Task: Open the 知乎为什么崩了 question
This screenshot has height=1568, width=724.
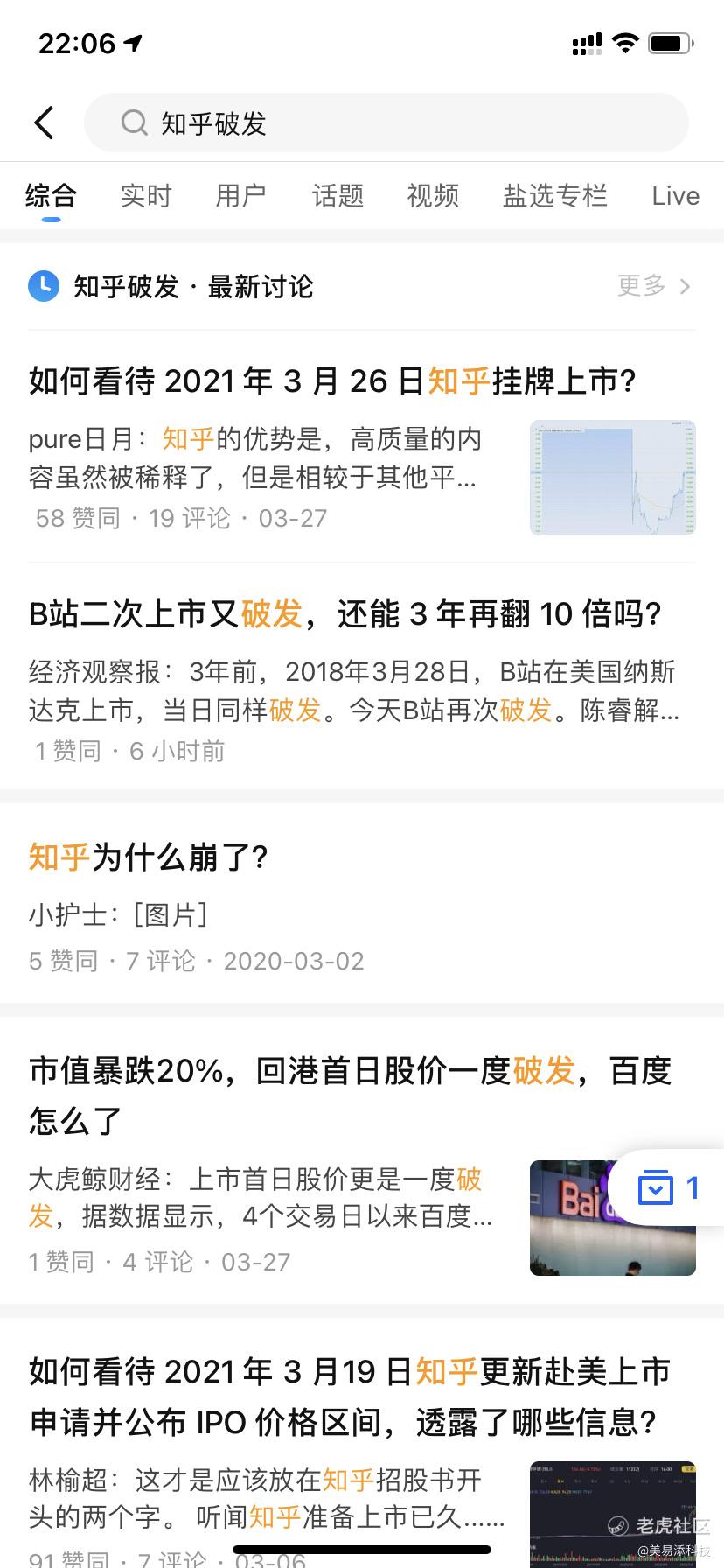Action: (149, 857)
